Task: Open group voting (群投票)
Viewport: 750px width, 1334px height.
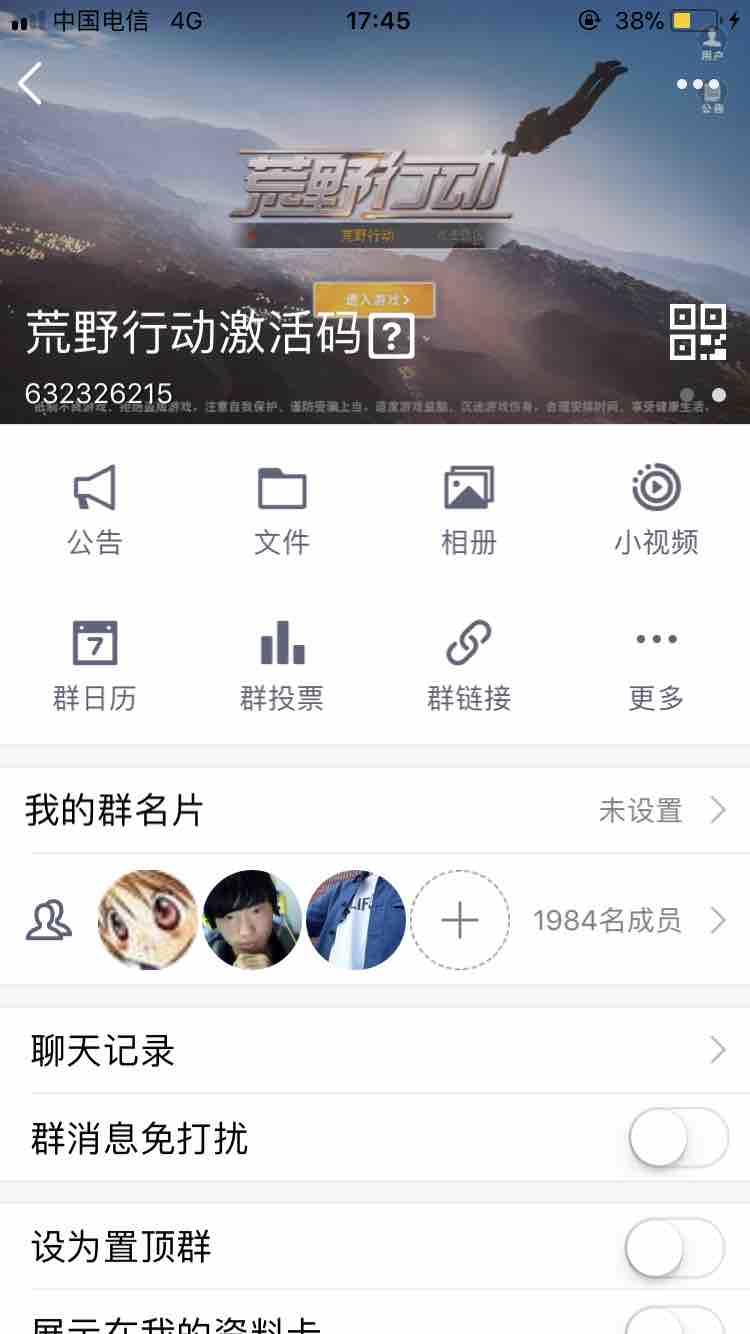Action: 282,665
